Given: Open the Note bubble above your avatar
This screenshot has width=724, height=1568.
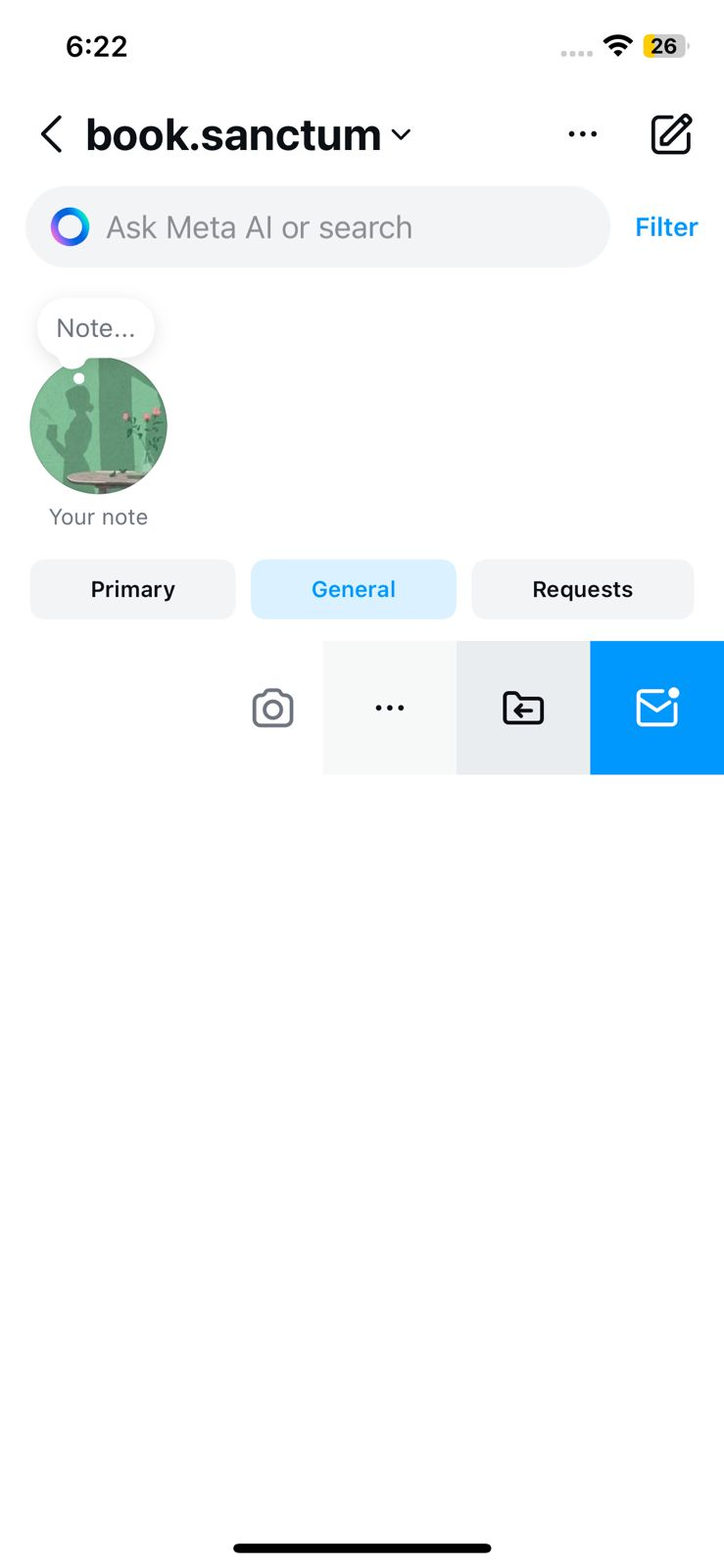Looking at the screenshot, I should pyautogui.click(x=95, y=327).
